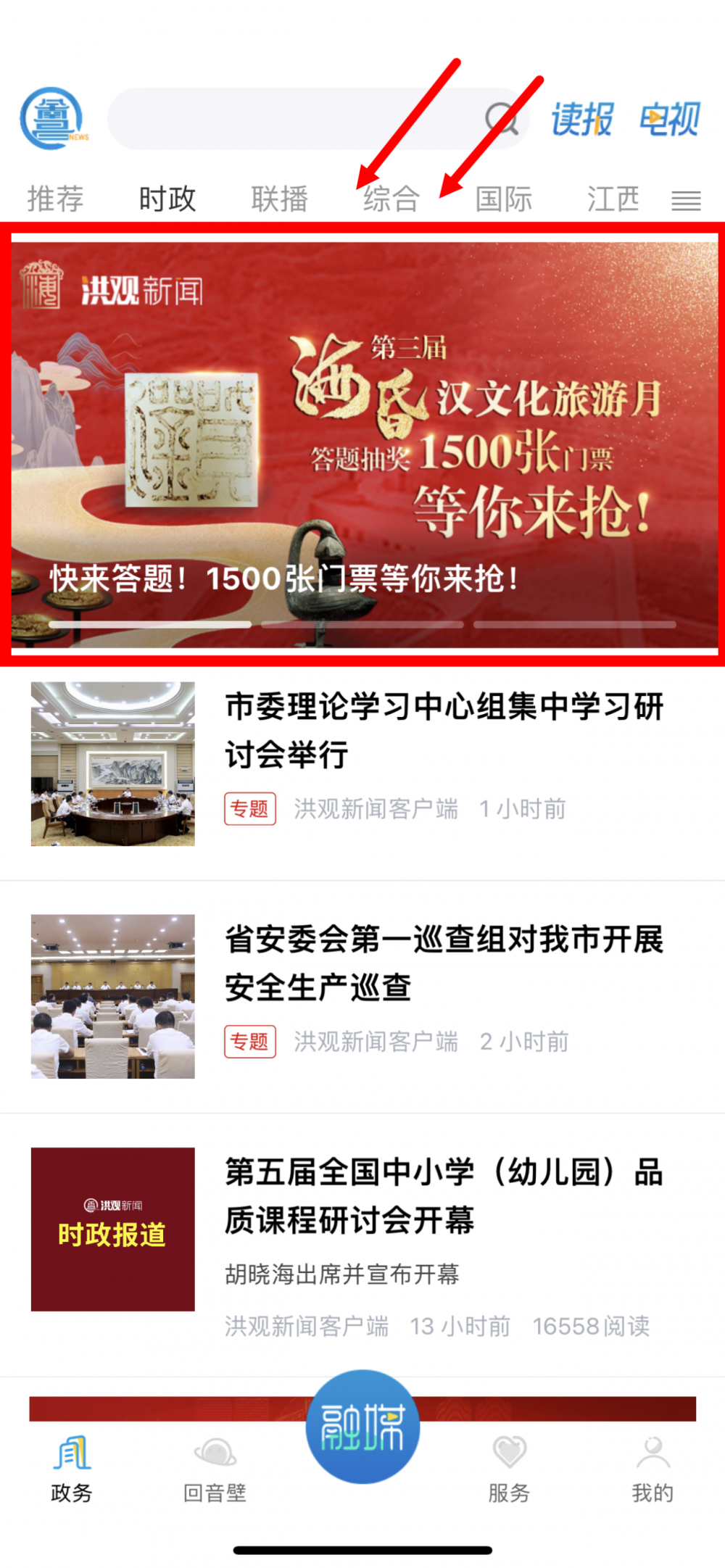Switch to the 江西 tab
Viewport: 725px width, 1568px height.
tap(613, 199)
